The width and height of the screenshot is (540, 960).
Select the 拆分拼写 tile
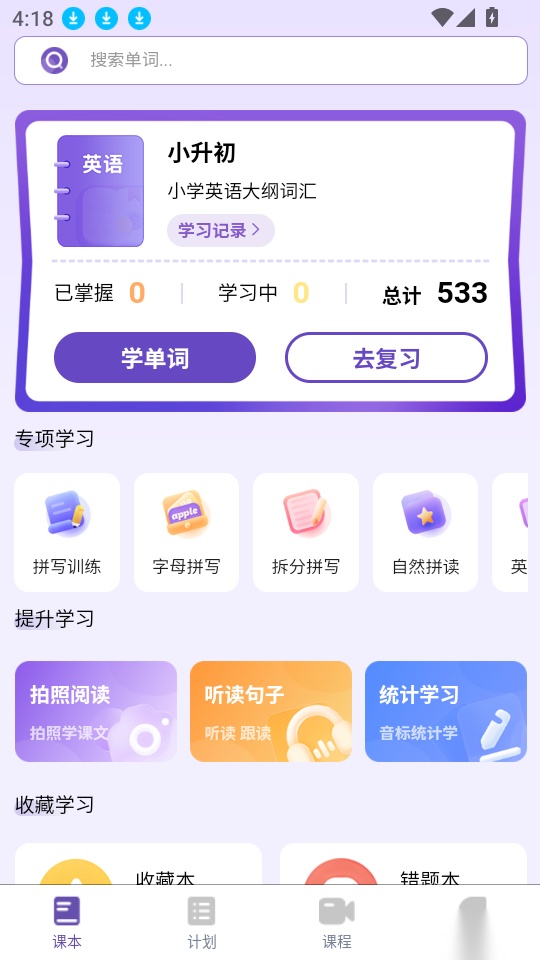click(x=306, y=532)
